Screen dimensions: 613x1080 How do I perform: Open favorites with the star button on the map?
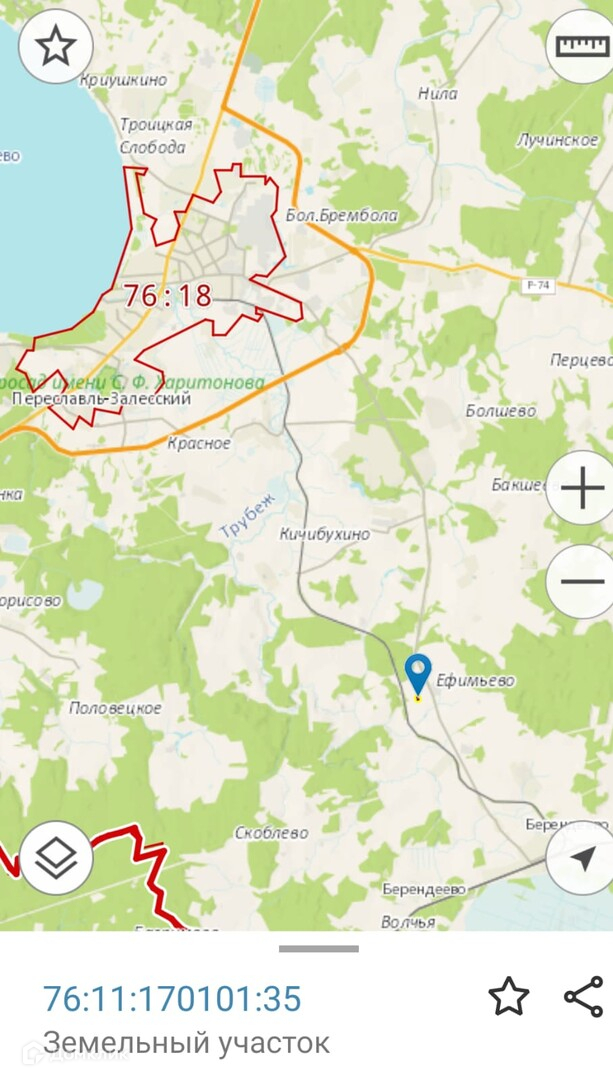tap(56, 46)
